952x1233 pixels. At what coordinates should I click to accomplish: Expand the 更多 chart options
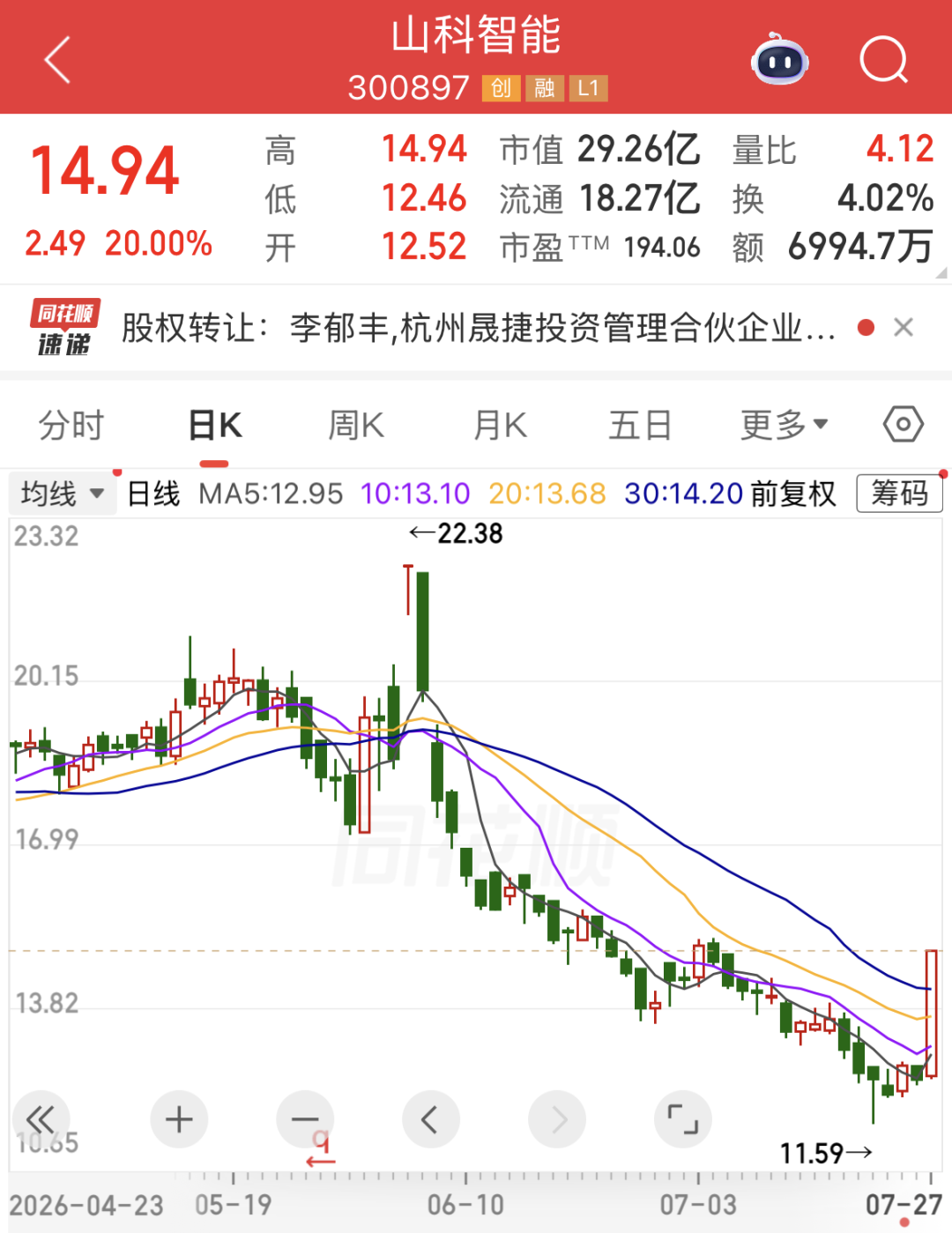tap(784, 425)
